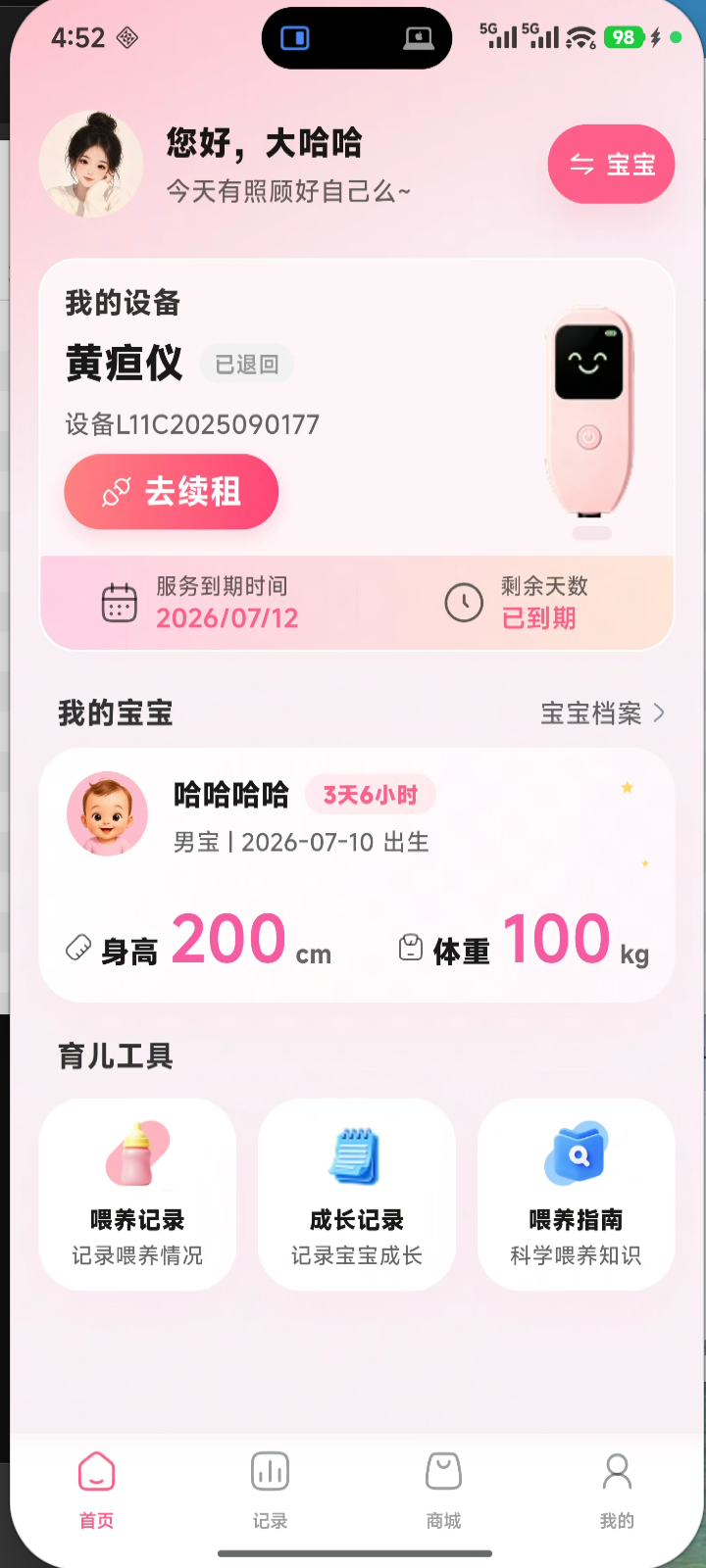Switch to the 记录 tab
This screenshot has height=1568, width=706.
click(270, 1490)
